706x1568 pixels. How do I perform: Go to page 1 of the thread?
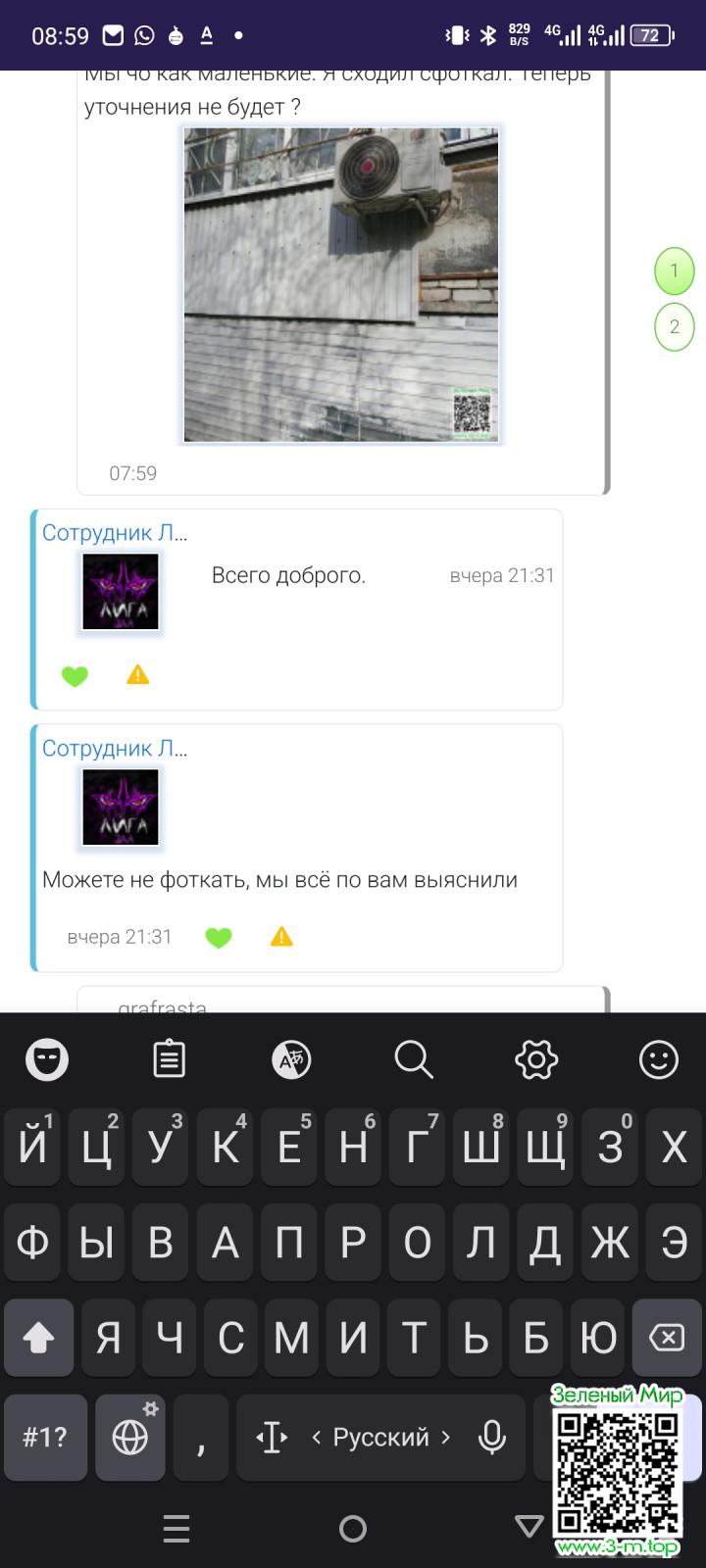674,270
